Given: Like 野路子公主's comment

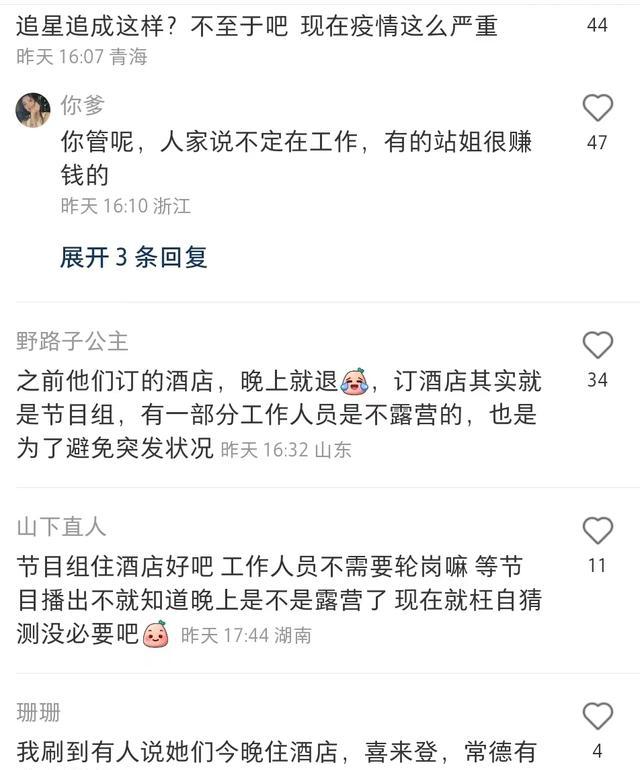Looking at the screenshot, I should coord(597,345).
